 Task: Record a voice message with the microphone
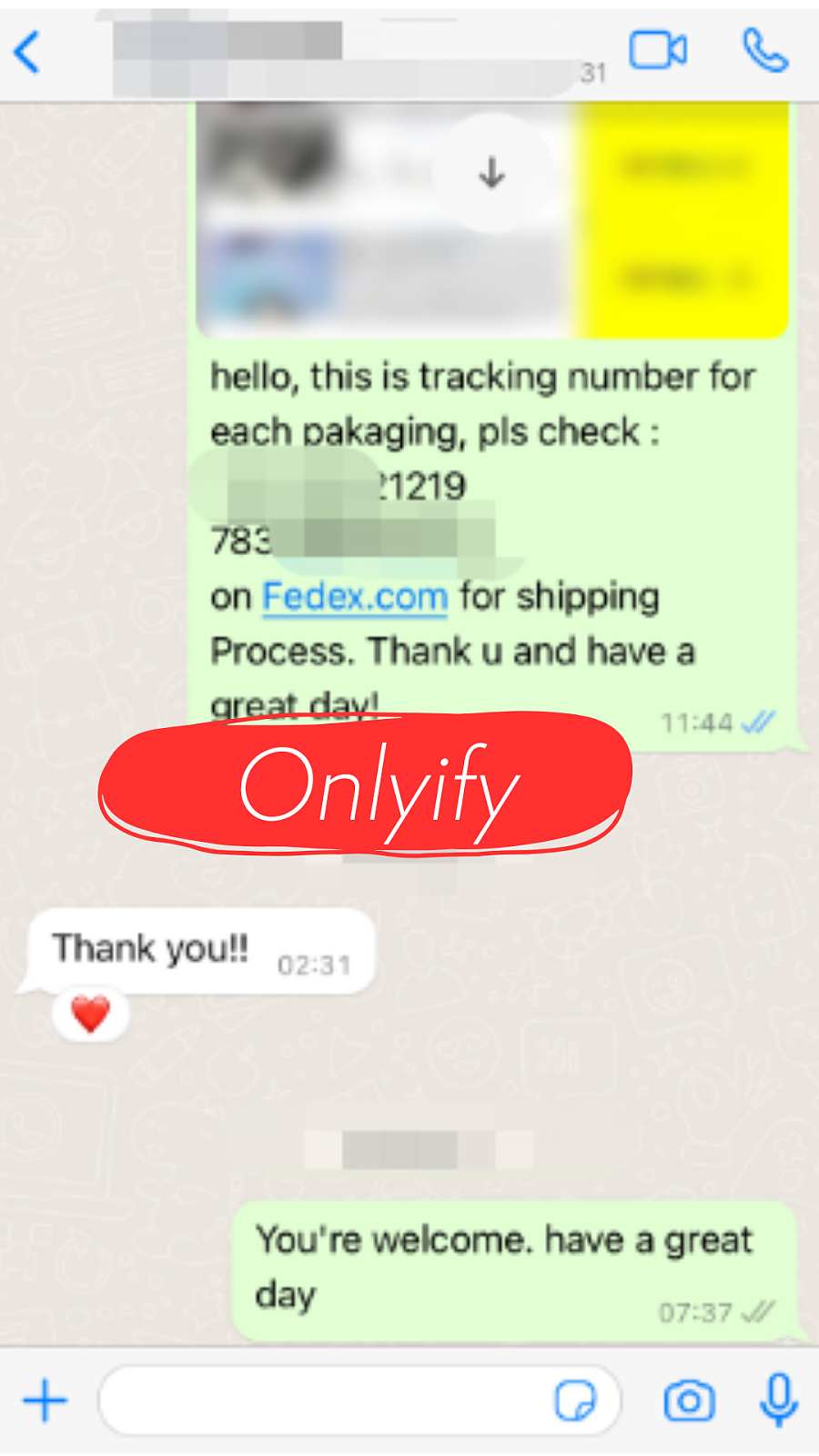pyautogui.click(x=779, y=1400)
